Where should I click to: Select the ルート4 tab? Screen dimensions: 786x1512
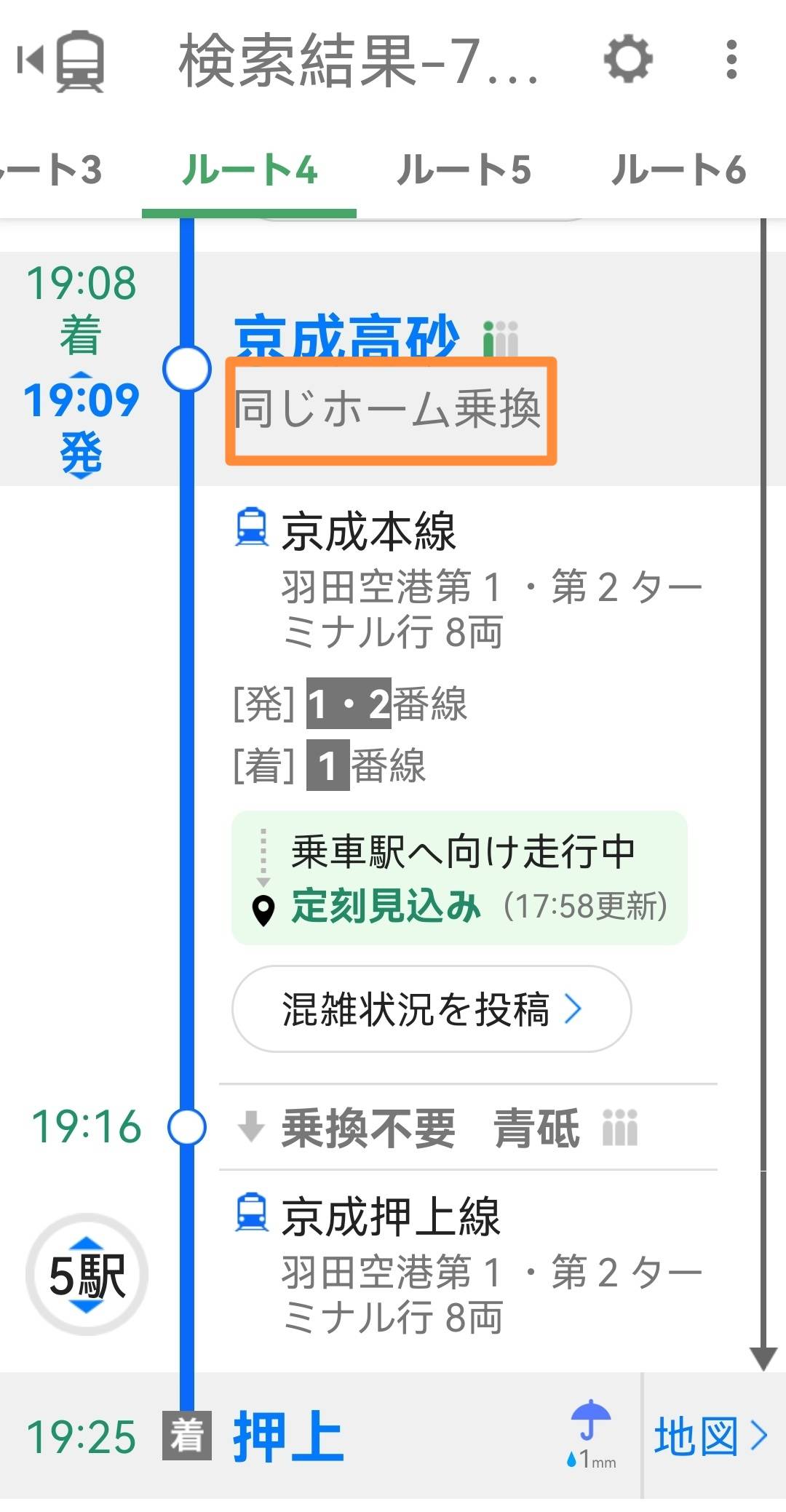click(249, 171)
